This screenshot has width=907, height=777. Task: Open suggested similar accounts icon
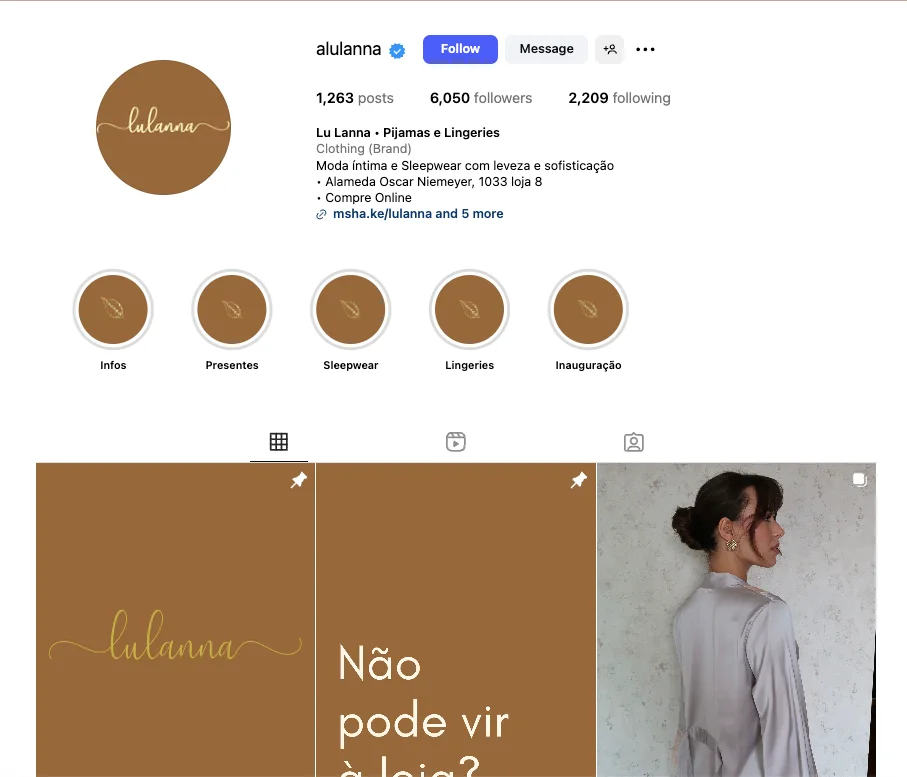pos(609,49)
